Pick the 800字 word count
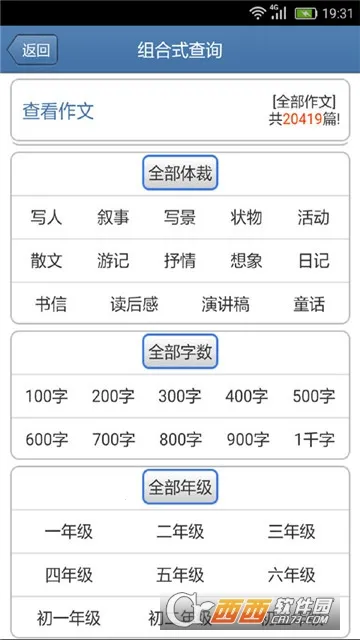Viewport: 360px width, 640px height. click(180, 439)
